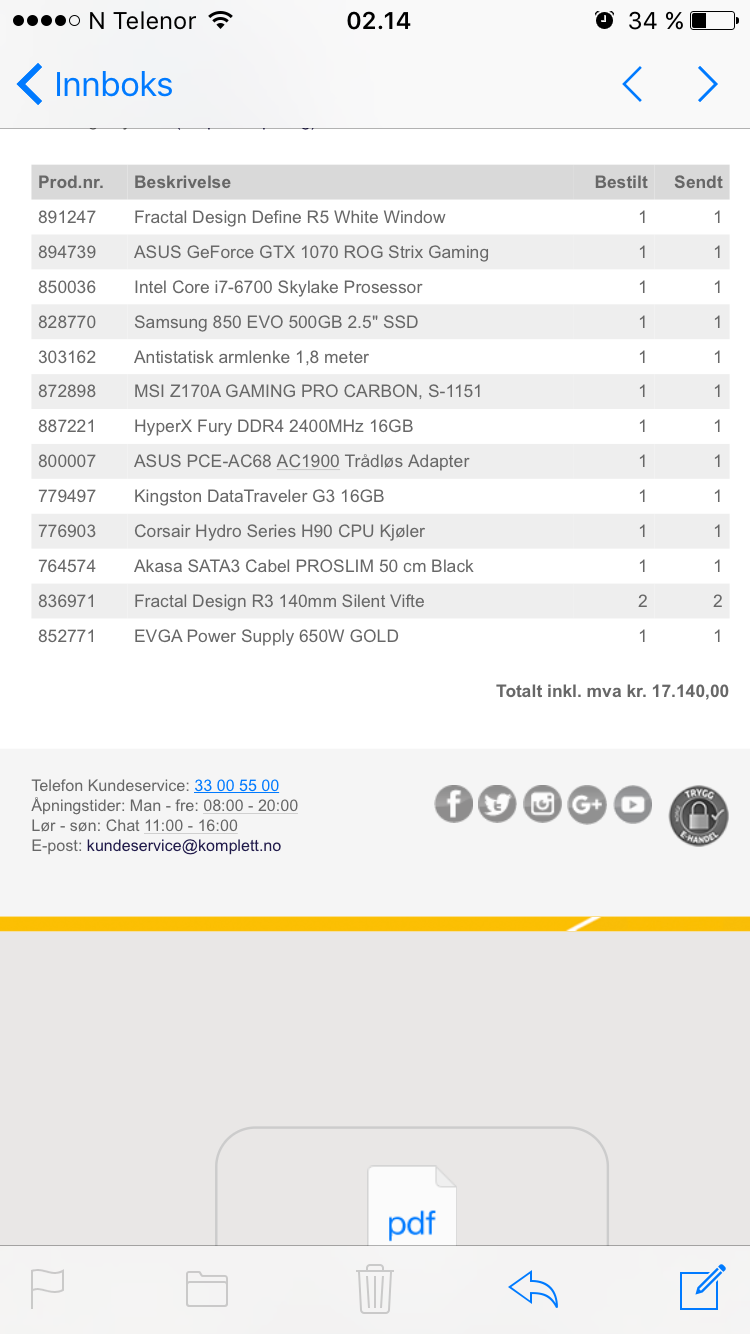Open Komplett's Twitter page

point(497,804)
